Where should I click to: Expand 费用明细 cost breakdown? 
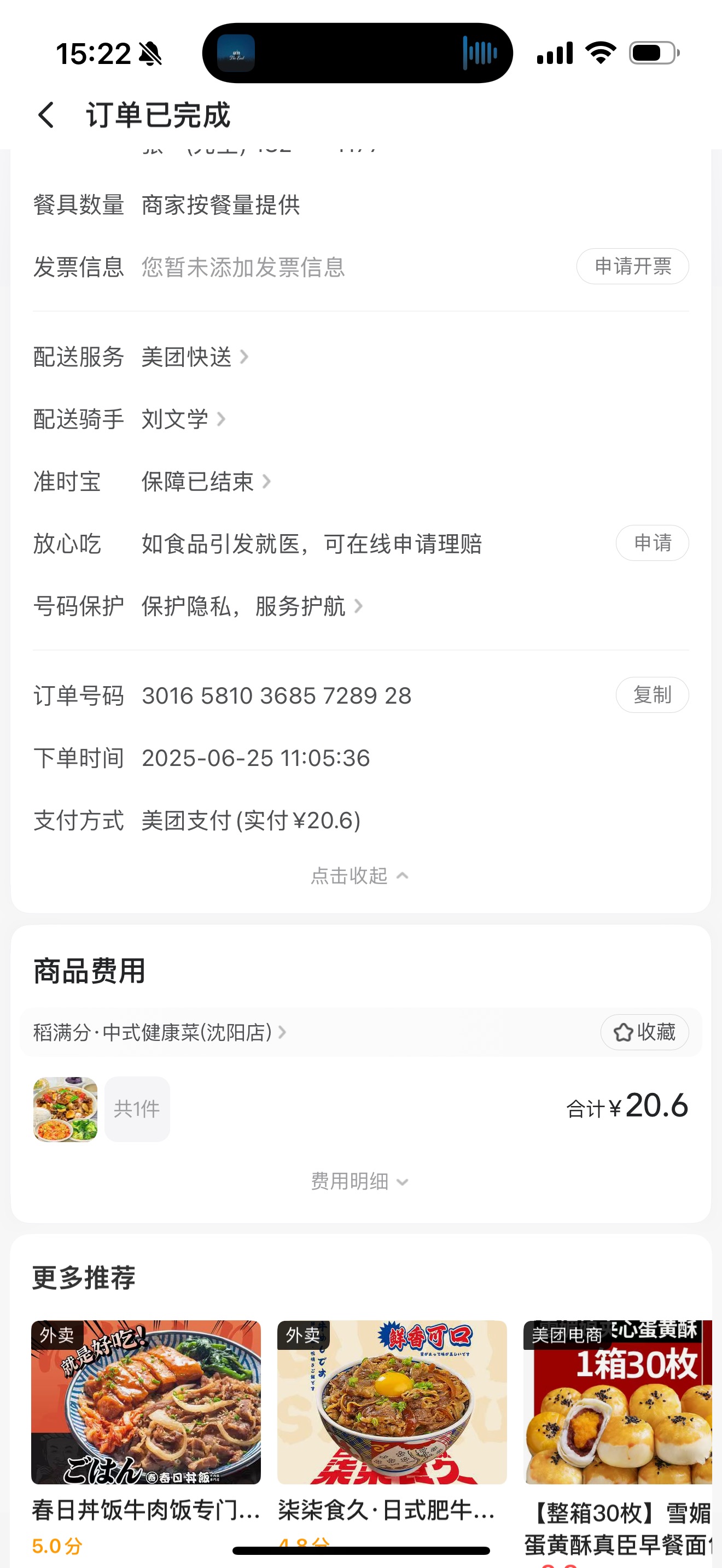click(359, 1181)
